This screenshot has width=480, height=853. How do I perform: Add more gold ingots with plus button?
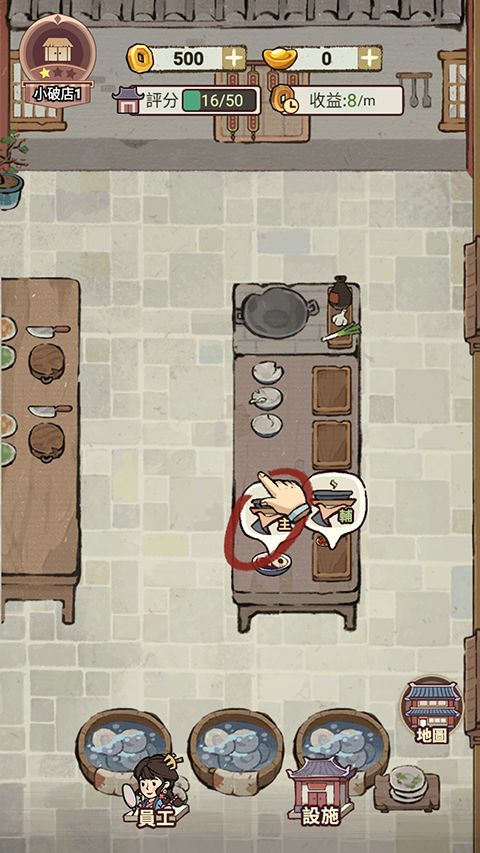pyautogui.click(x=370, y=58)
